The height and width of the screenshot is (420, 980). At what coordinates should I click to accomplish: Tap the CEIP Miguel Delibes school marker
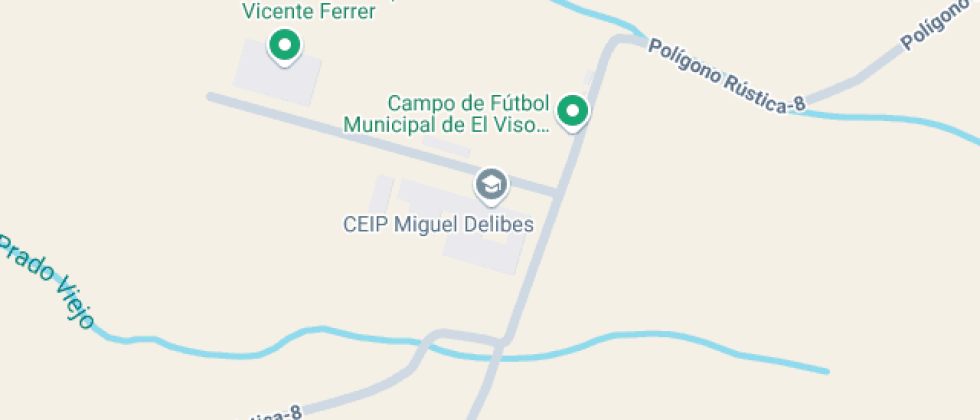491,184
